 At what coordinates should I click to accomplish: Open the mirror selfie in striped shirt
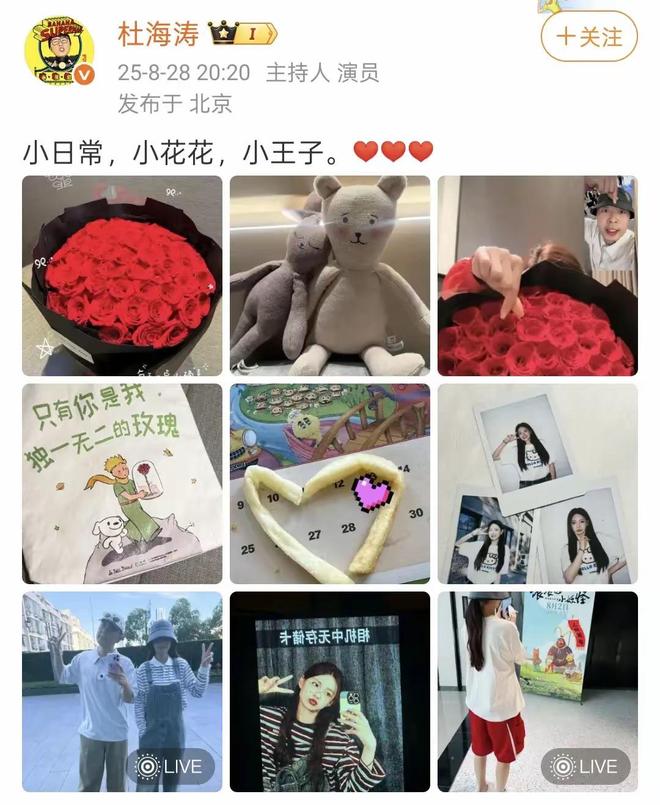(x=329, y=691)
